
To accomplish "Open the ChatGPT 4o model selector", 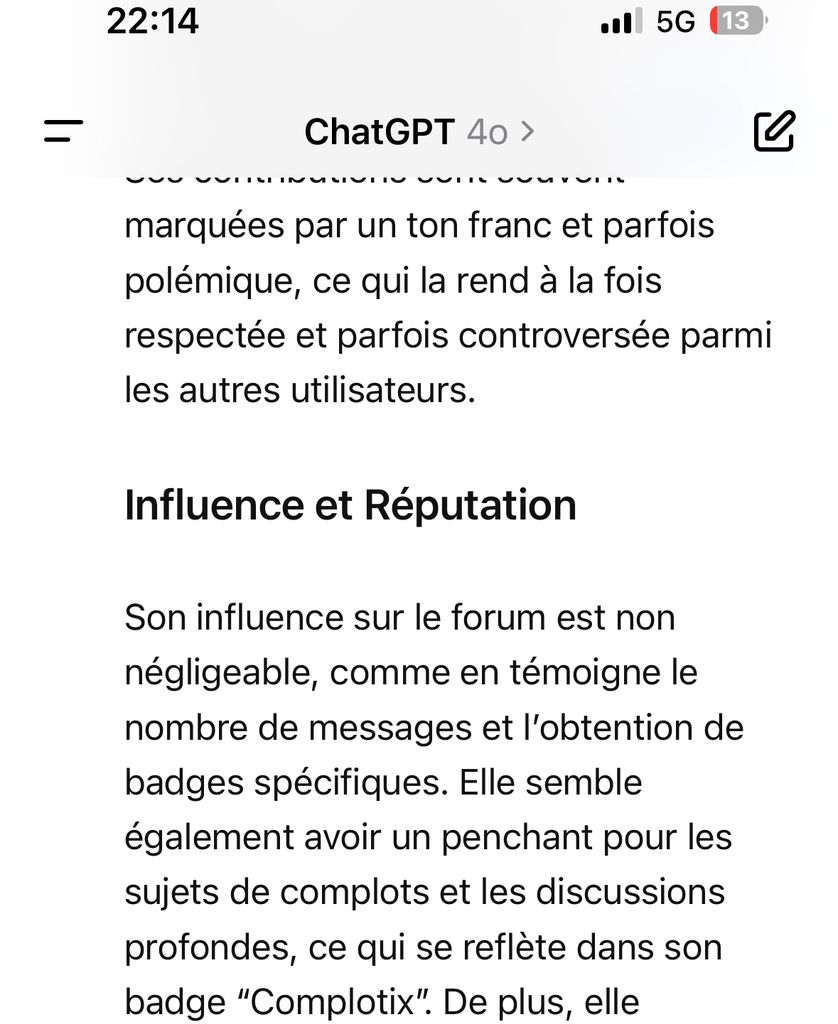I will pos(419,131).
